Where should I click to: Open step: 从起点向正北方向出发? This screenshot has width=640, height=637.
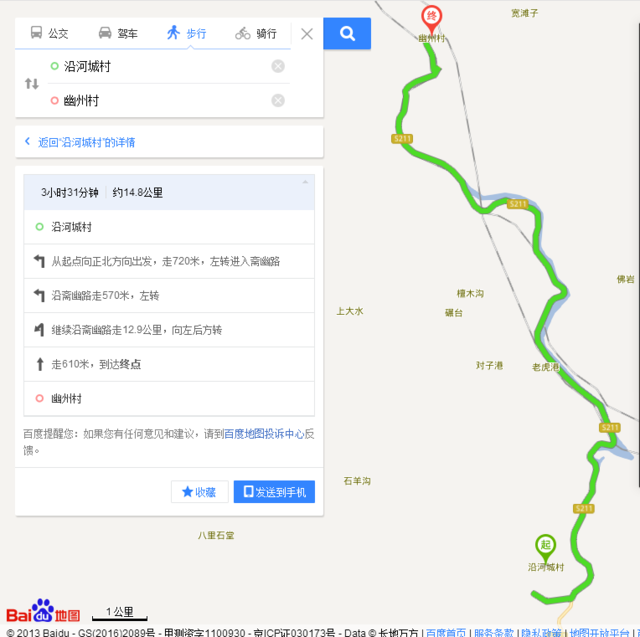click(x=168, y=261)
